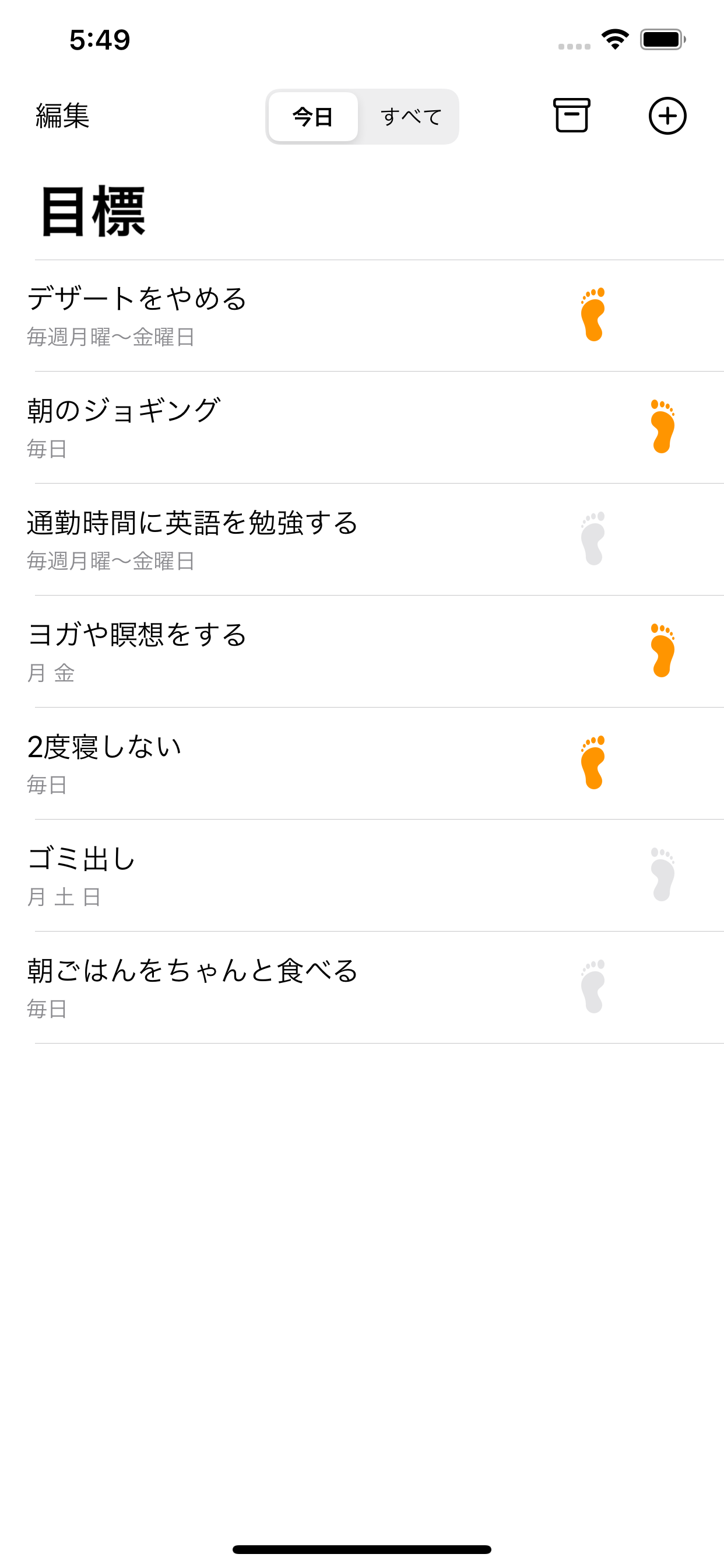Unmark the デザートをやめる orange footprint
Image resolution: width=724 pixels, height=1568 pixels.
pyautogui.click(x=593, y=314)
